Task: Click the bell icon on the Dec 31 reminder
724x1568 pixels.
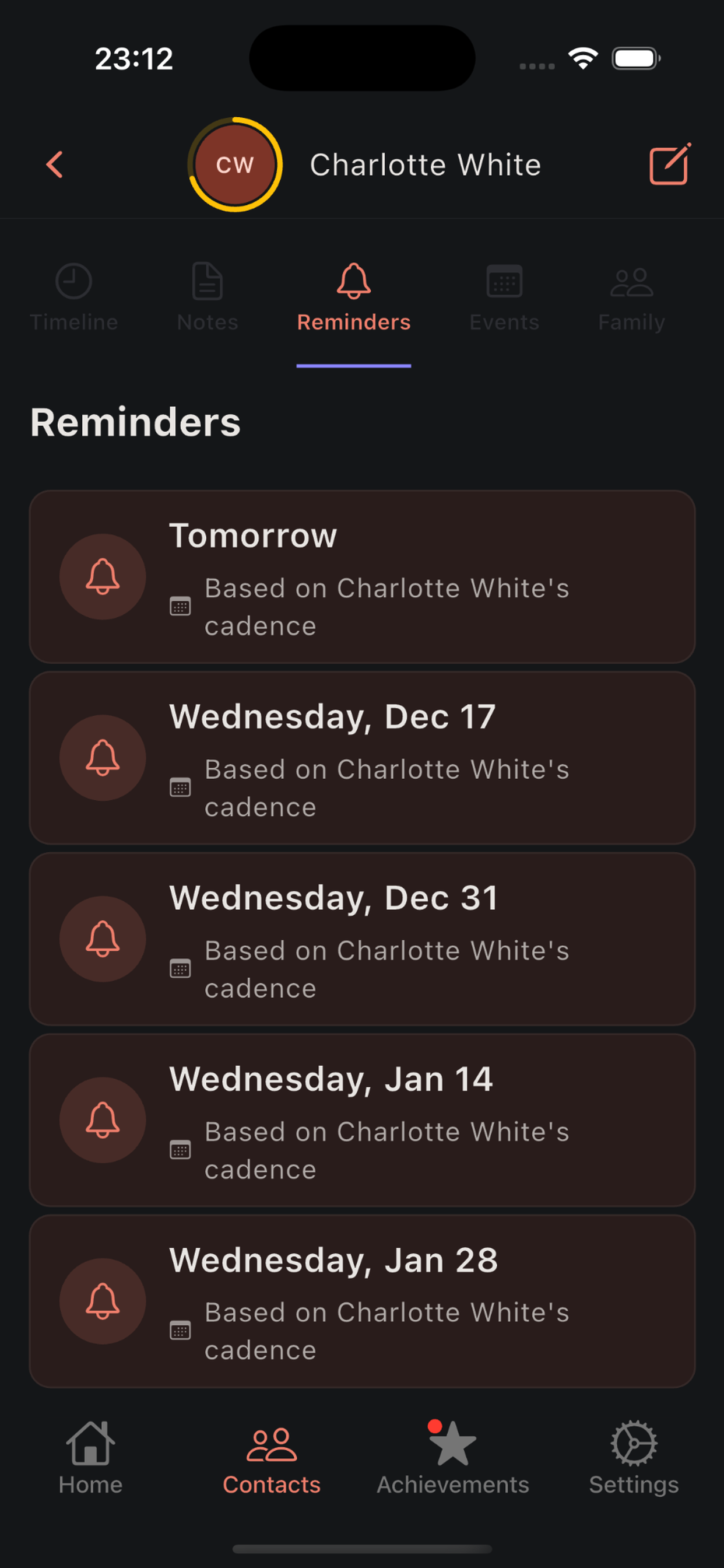Action: 103,939
